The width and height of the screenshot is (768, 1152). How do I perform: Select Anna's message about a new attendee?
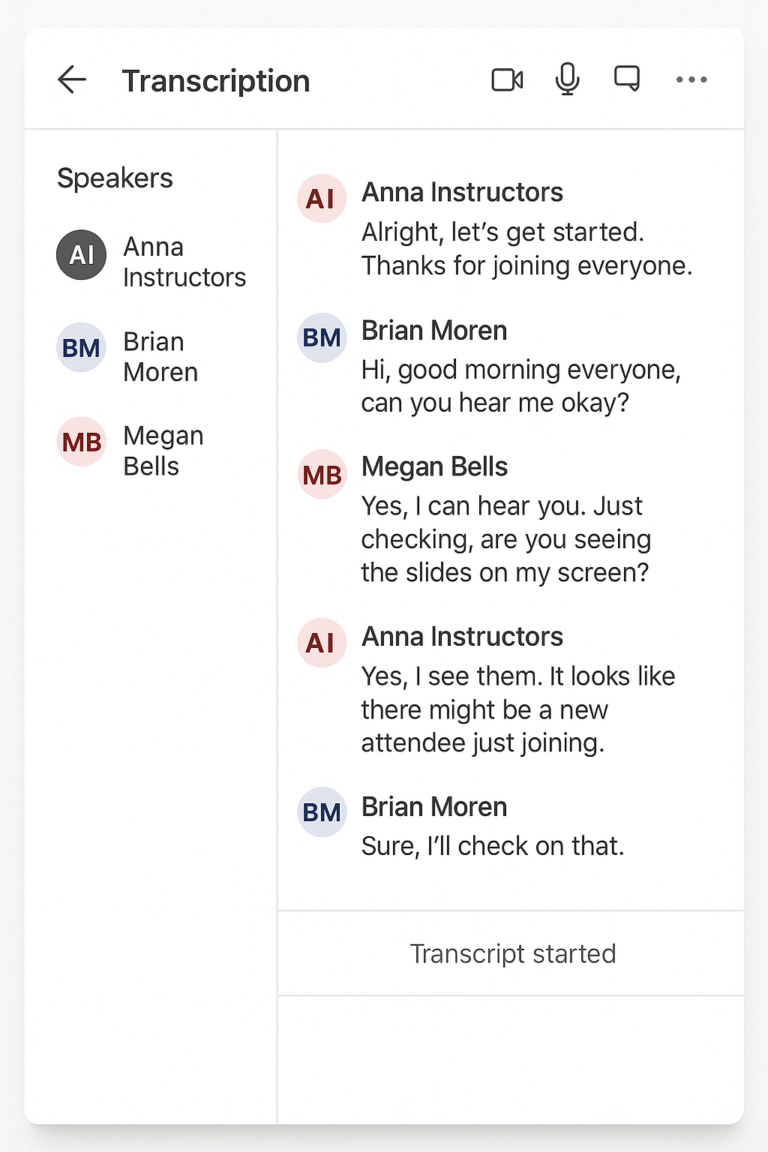tap(518, 709)
